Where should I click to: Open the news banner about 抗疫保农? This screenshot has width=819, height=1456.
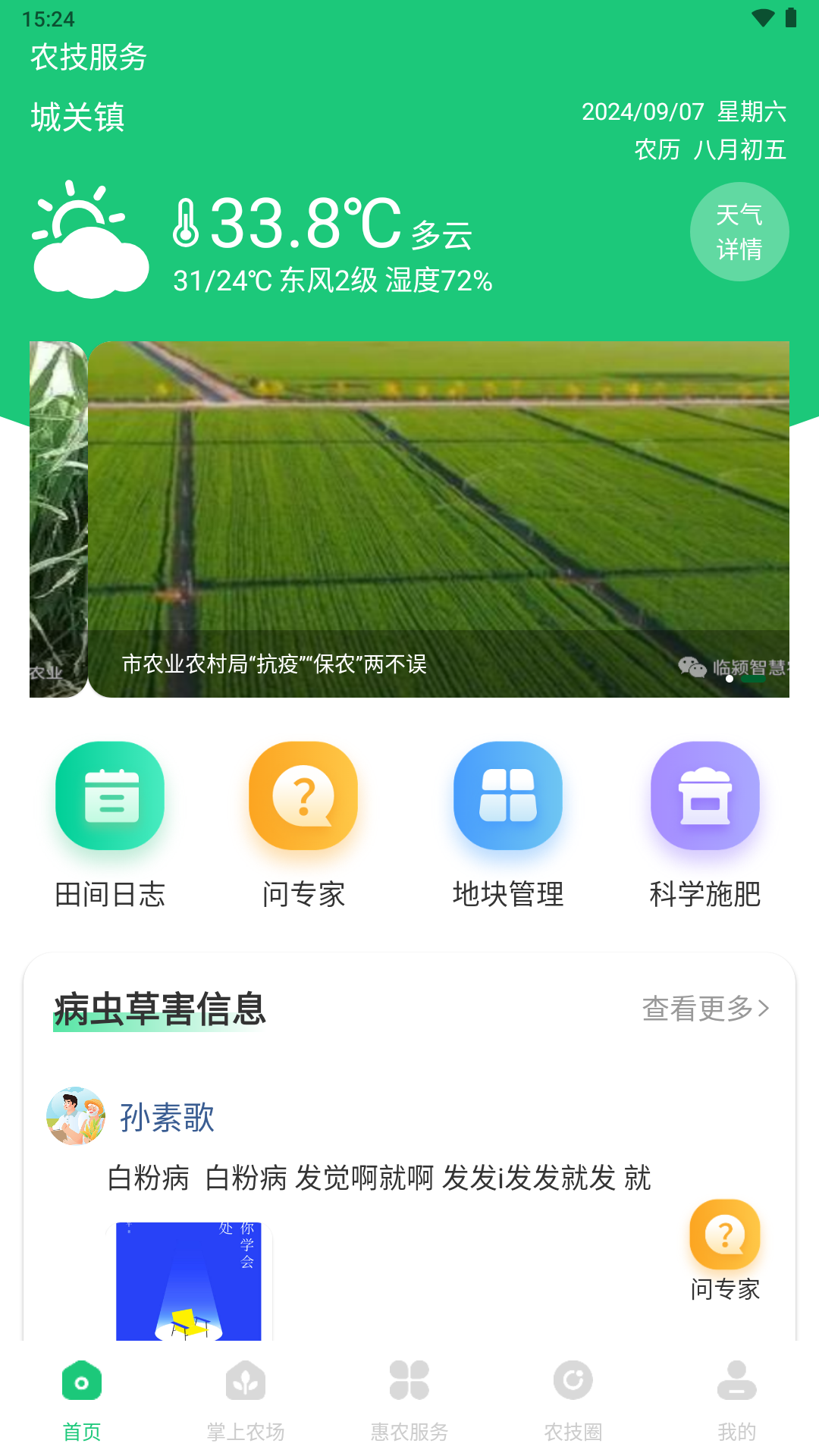pyautogui.click(x=438, y=519)
